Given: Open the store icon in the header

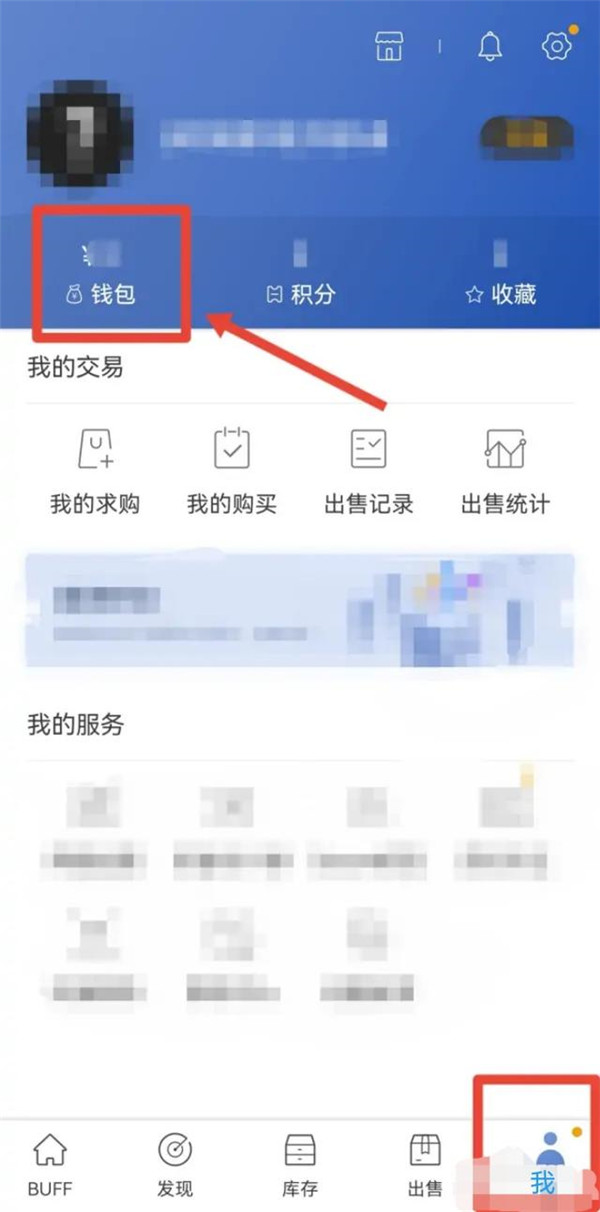Looking at the screenshot, I should coord(388,45).
